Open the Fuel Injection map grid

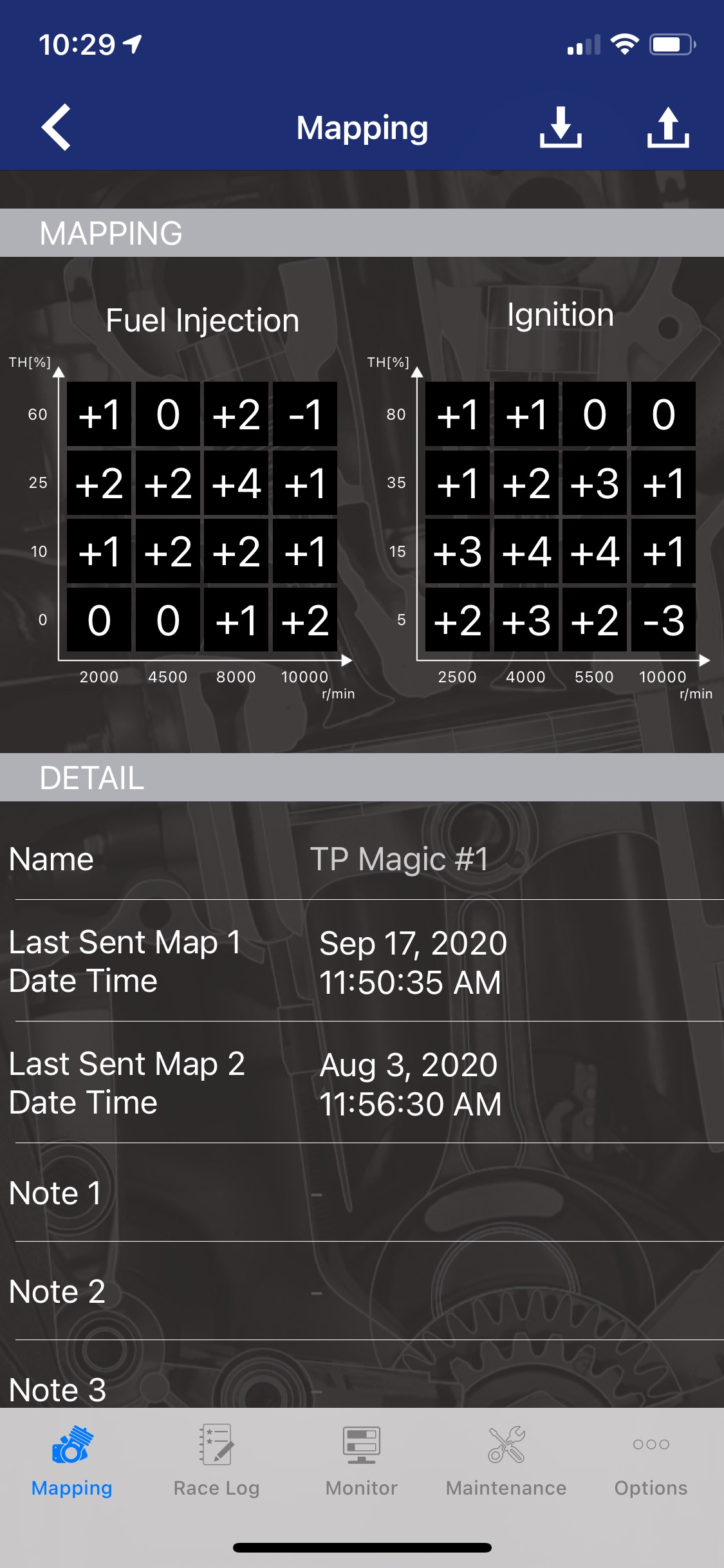(202, 517)
